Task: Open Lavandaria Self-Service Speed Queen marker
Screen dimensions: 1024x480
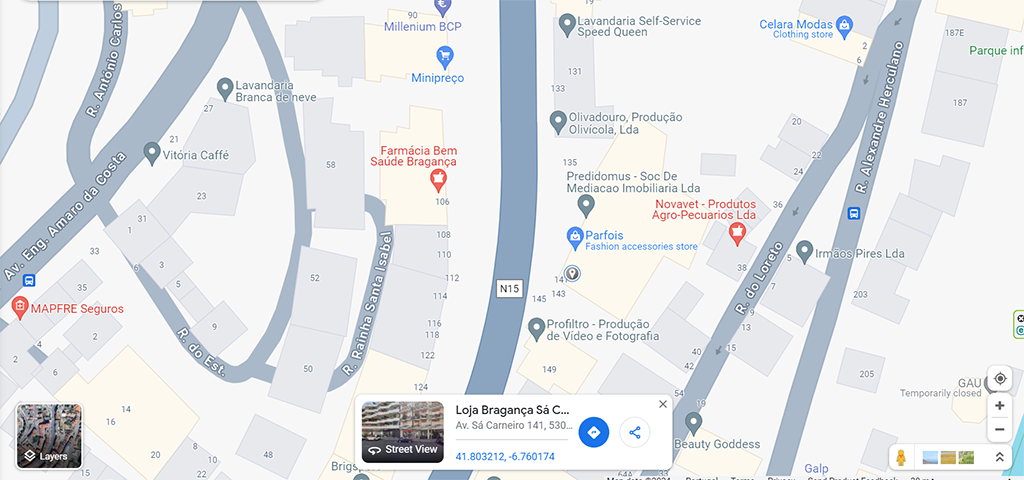Action: coord(567,23)
